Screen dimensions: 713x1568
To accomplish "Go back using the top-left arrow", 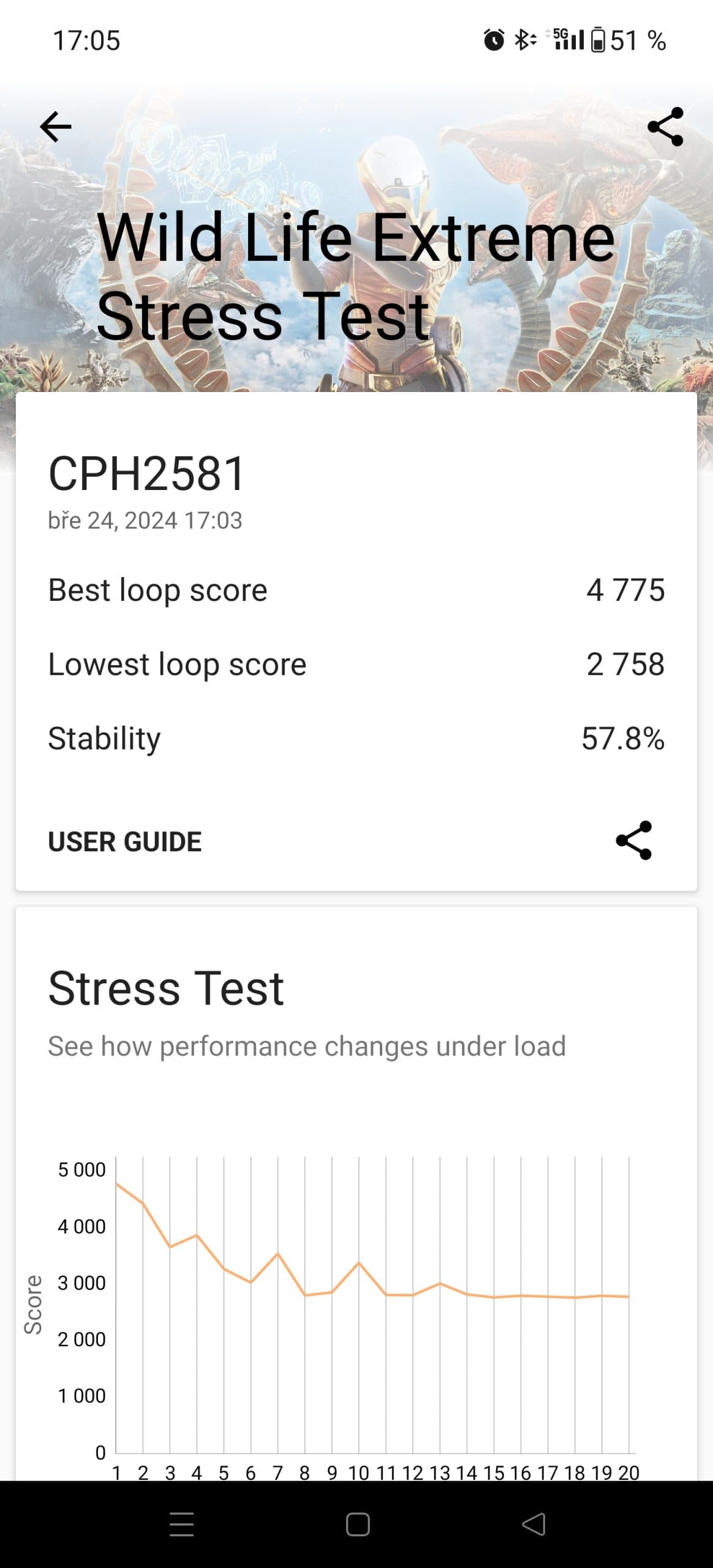I will tap(56, 127).
